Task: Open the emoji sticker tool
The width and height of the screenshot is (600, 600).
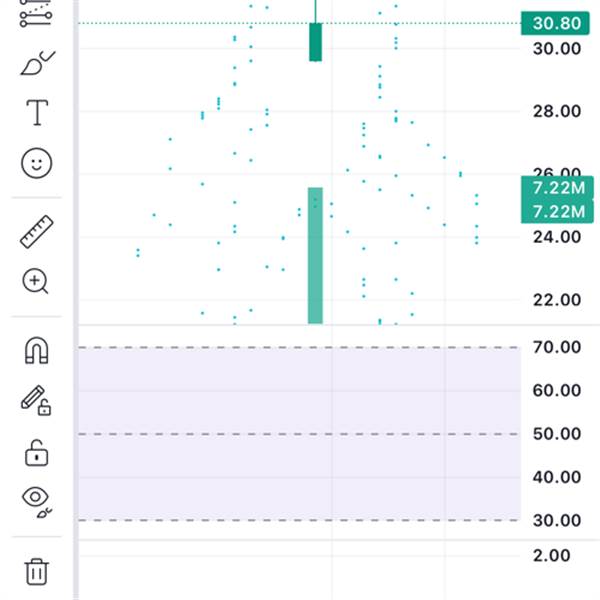Action: 37,163
